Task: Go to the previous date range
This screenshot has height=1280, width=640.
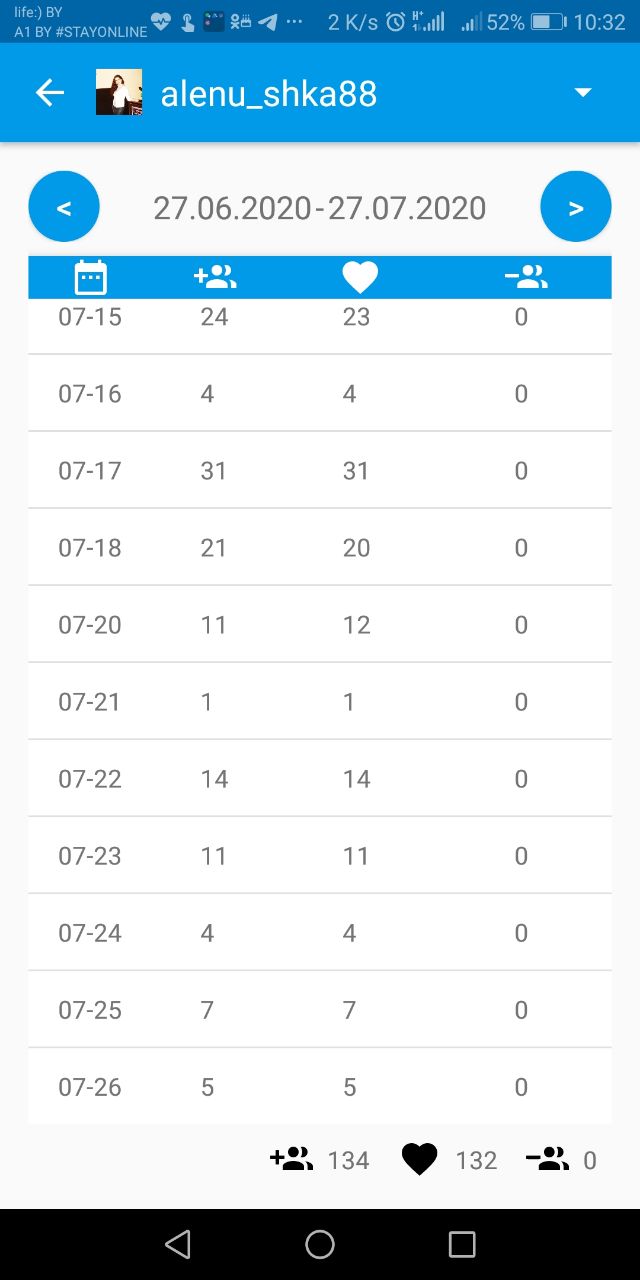Action: (x=64, y=207)
